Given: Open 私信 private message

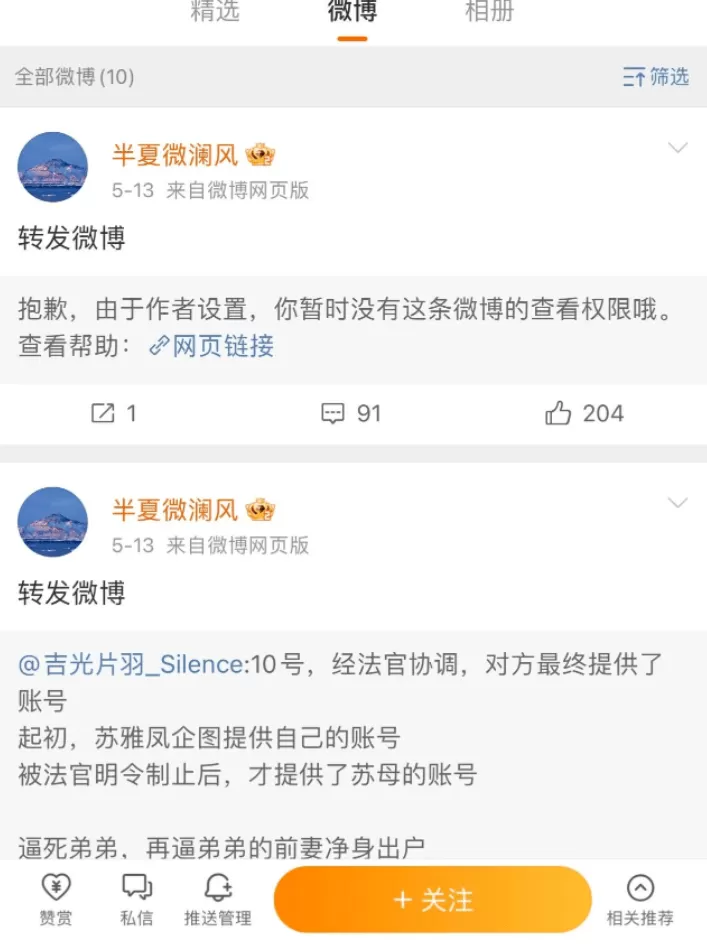Looking at the screenshot, I should click(x=136, y=899).
